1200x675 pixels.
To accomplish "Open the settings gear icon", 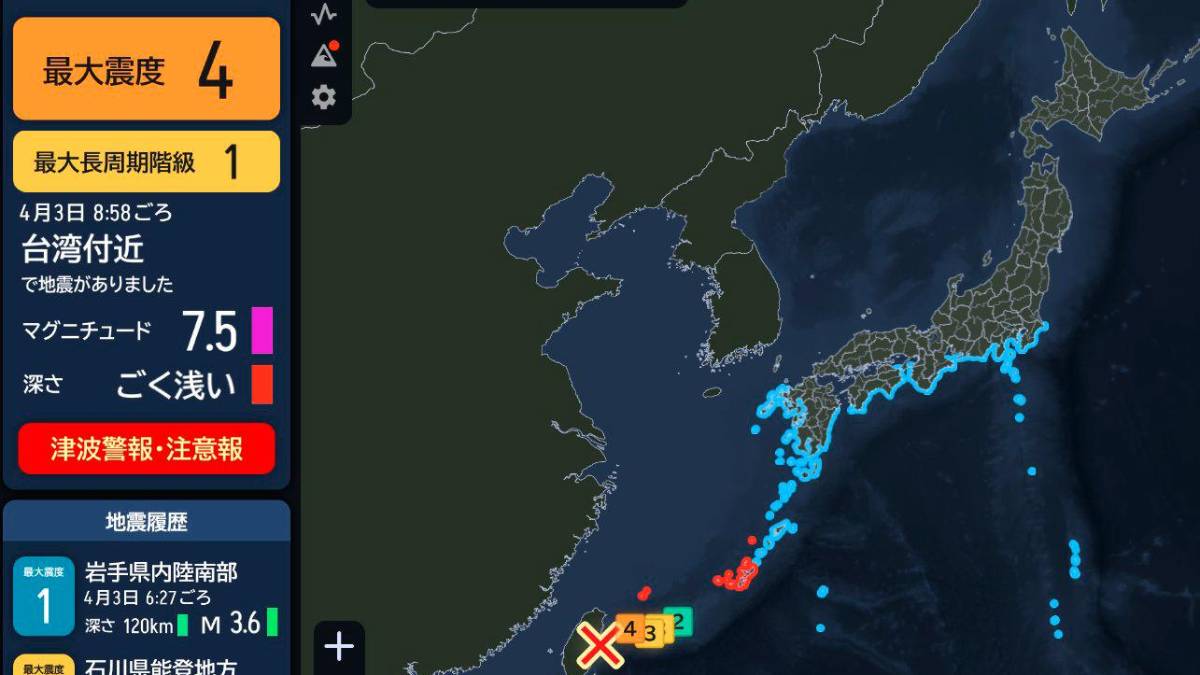I will [x=324, y=97].
